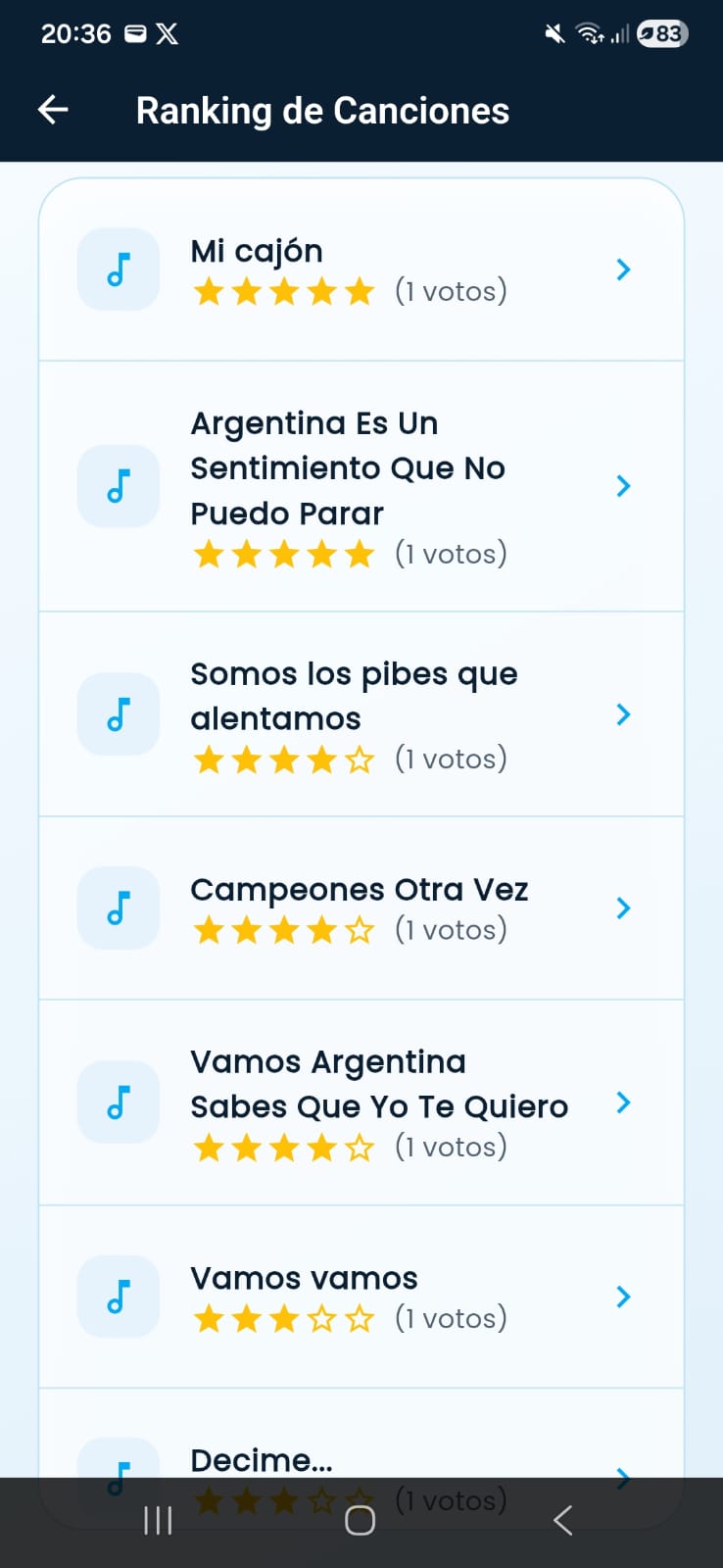
Task: Fill the empty fifth star for Campeones Otra Vez
Action: 361,929
